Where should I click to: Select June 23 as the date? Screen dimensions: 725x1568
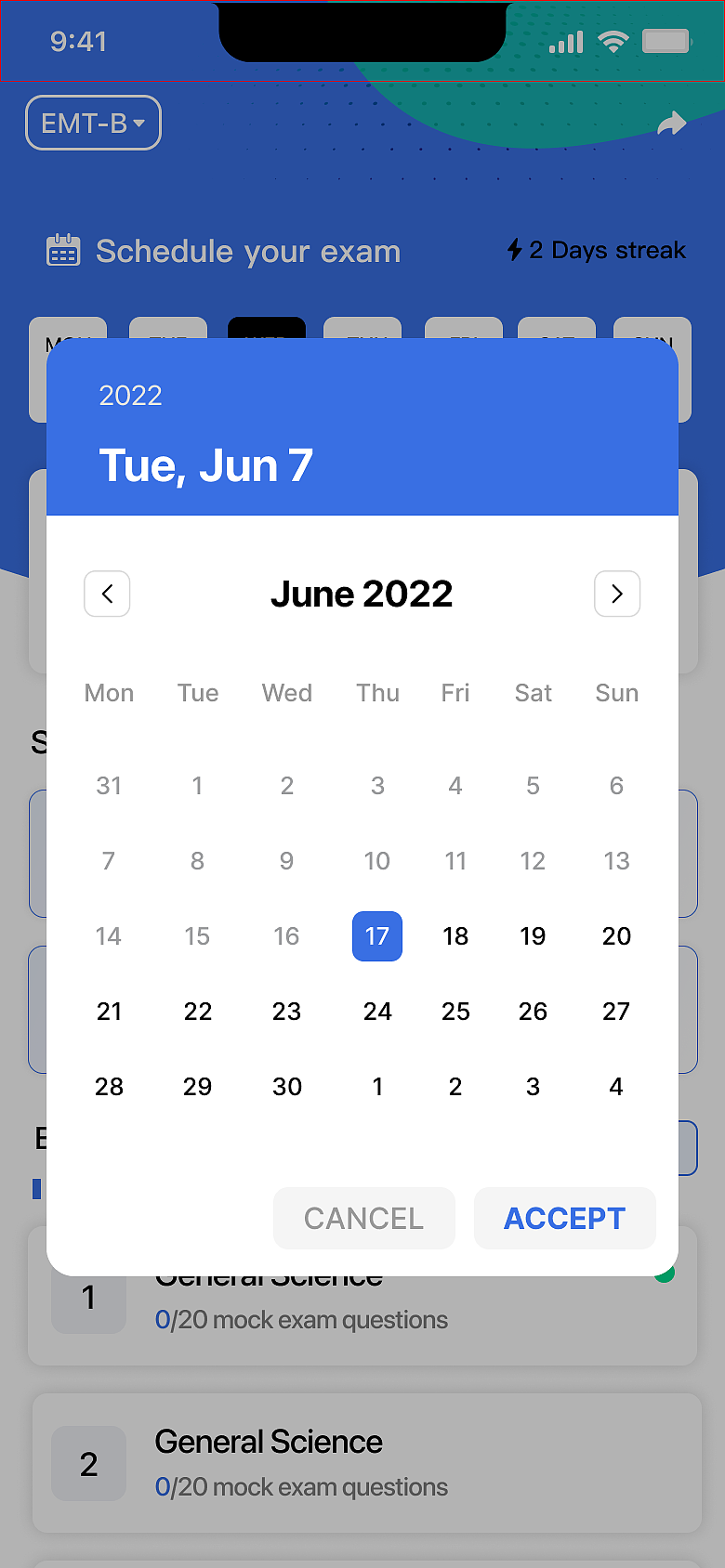[286, 1012]
